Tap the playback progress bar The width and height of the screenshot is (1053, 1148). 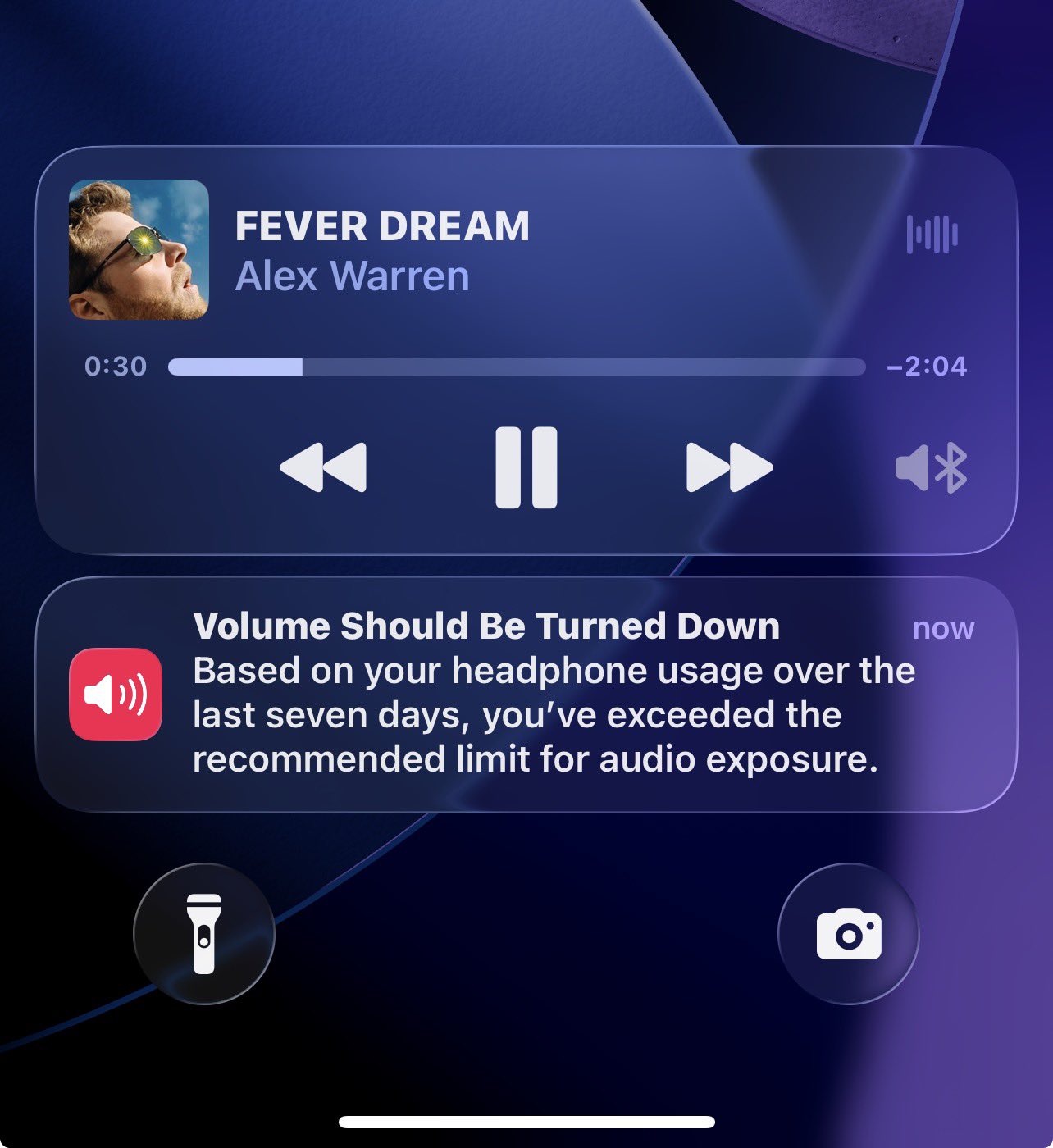click(517, 367)
